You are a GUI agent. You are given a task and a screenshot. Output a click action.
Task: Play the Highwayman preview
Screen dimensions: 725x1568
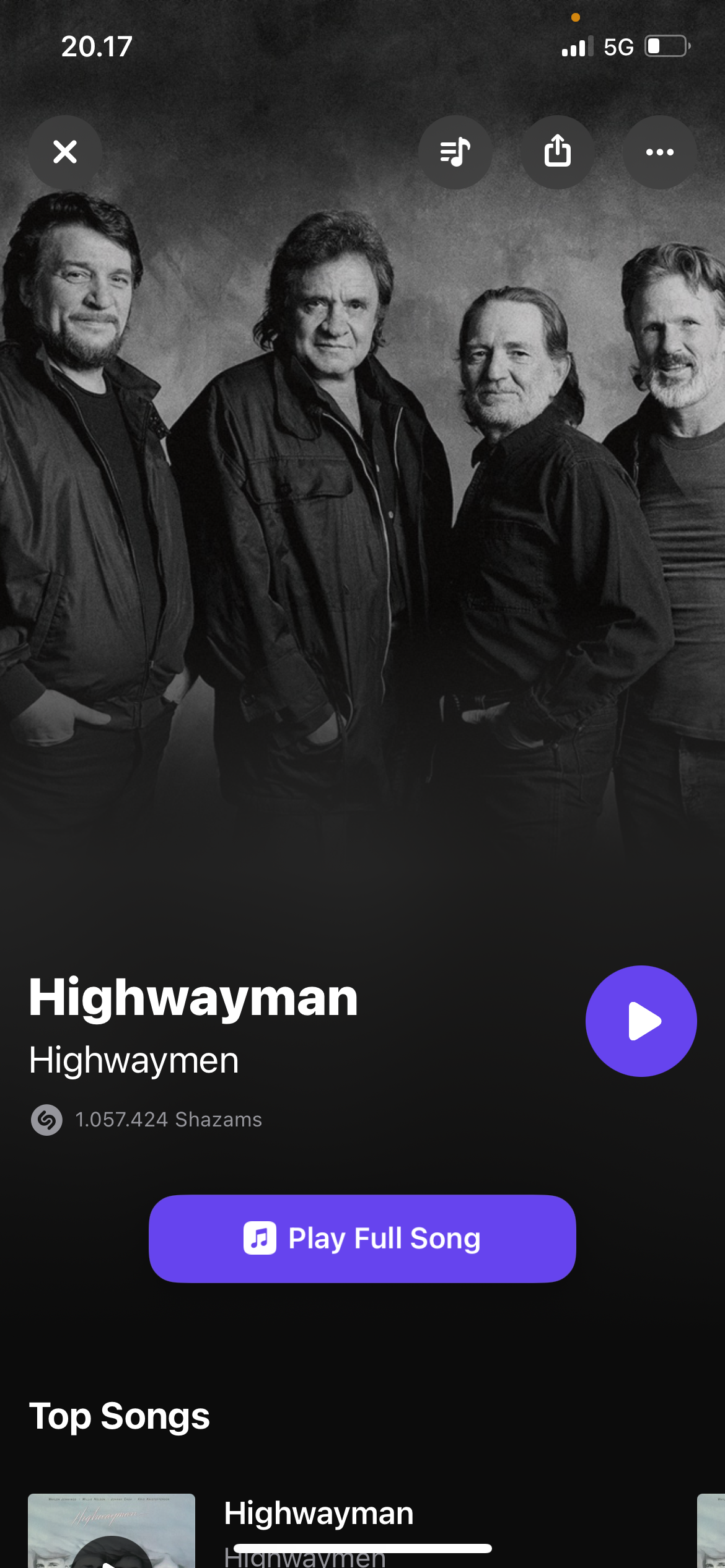pos(641,1021)
